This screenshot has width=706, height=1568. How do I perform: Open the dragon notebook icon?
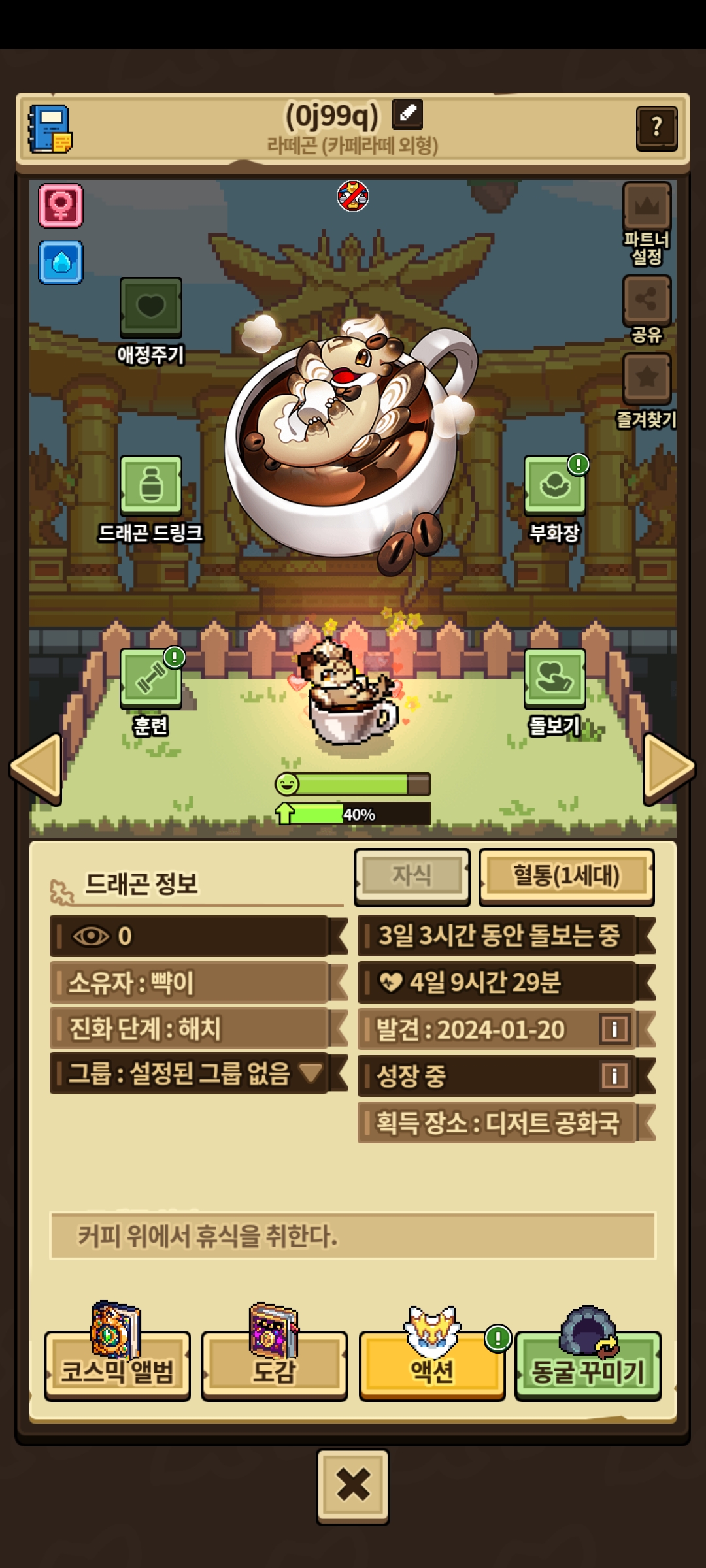point(50,129)
